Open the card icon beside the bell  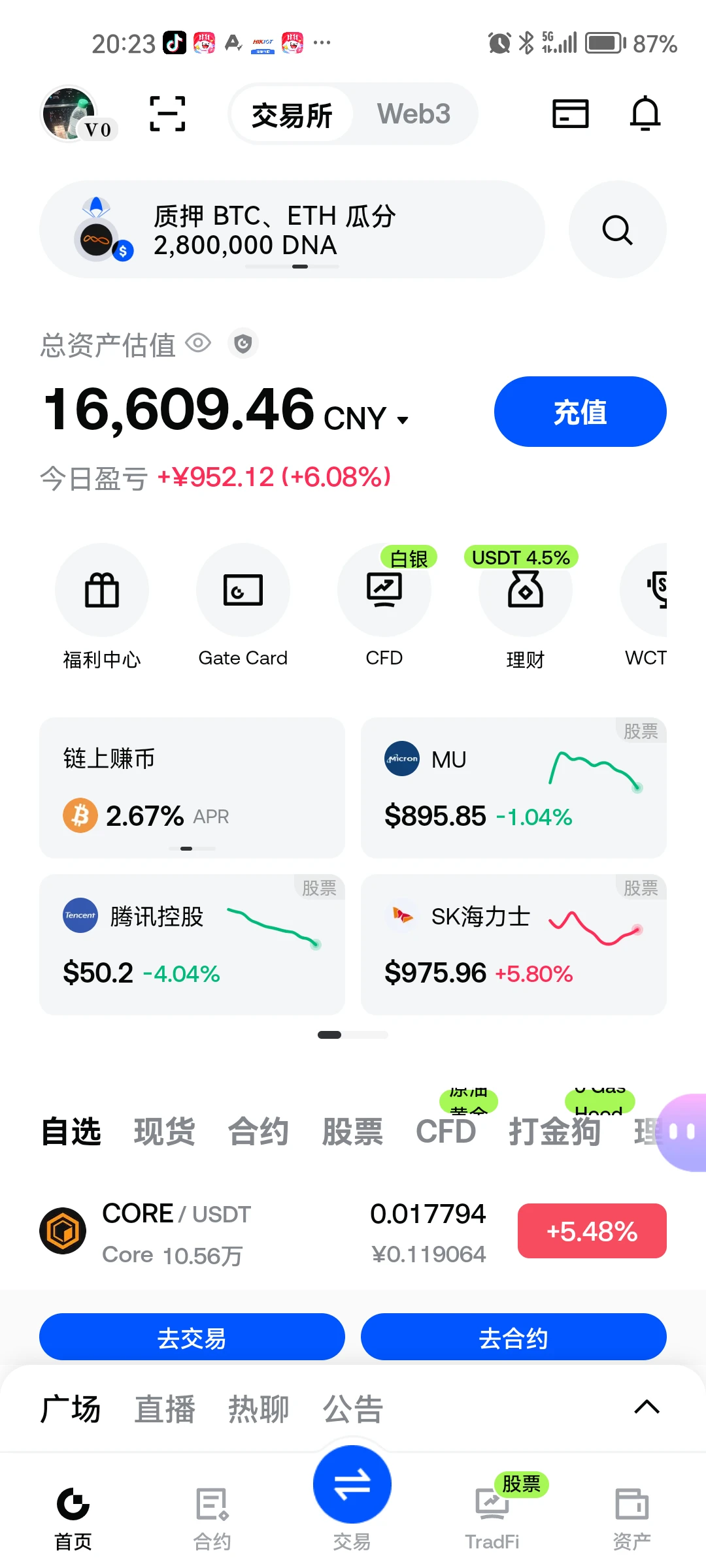[x=571, y=114]
